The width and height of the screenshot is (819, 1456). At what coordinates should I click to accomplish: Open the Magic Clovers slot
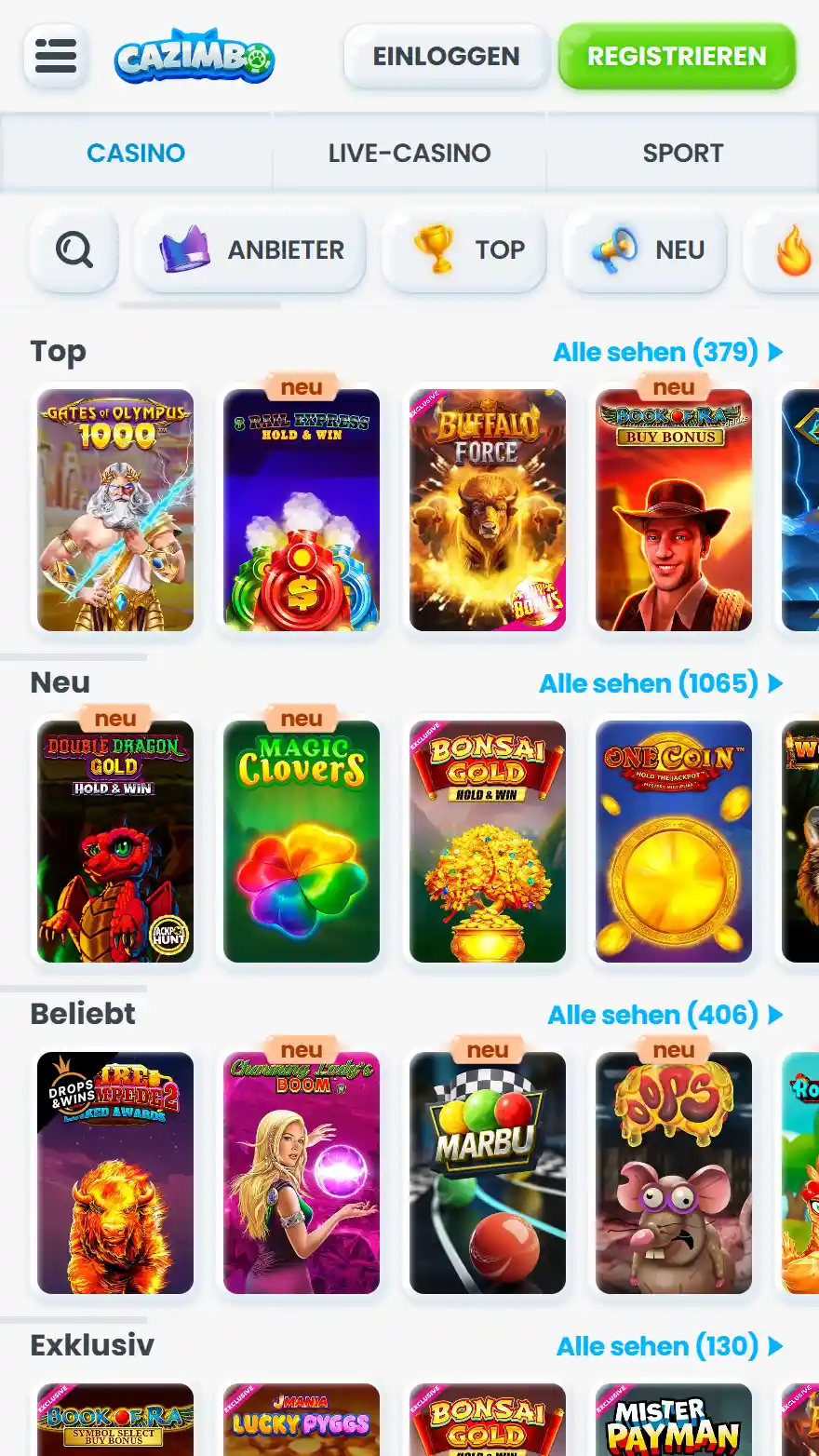tap(302, 842)
